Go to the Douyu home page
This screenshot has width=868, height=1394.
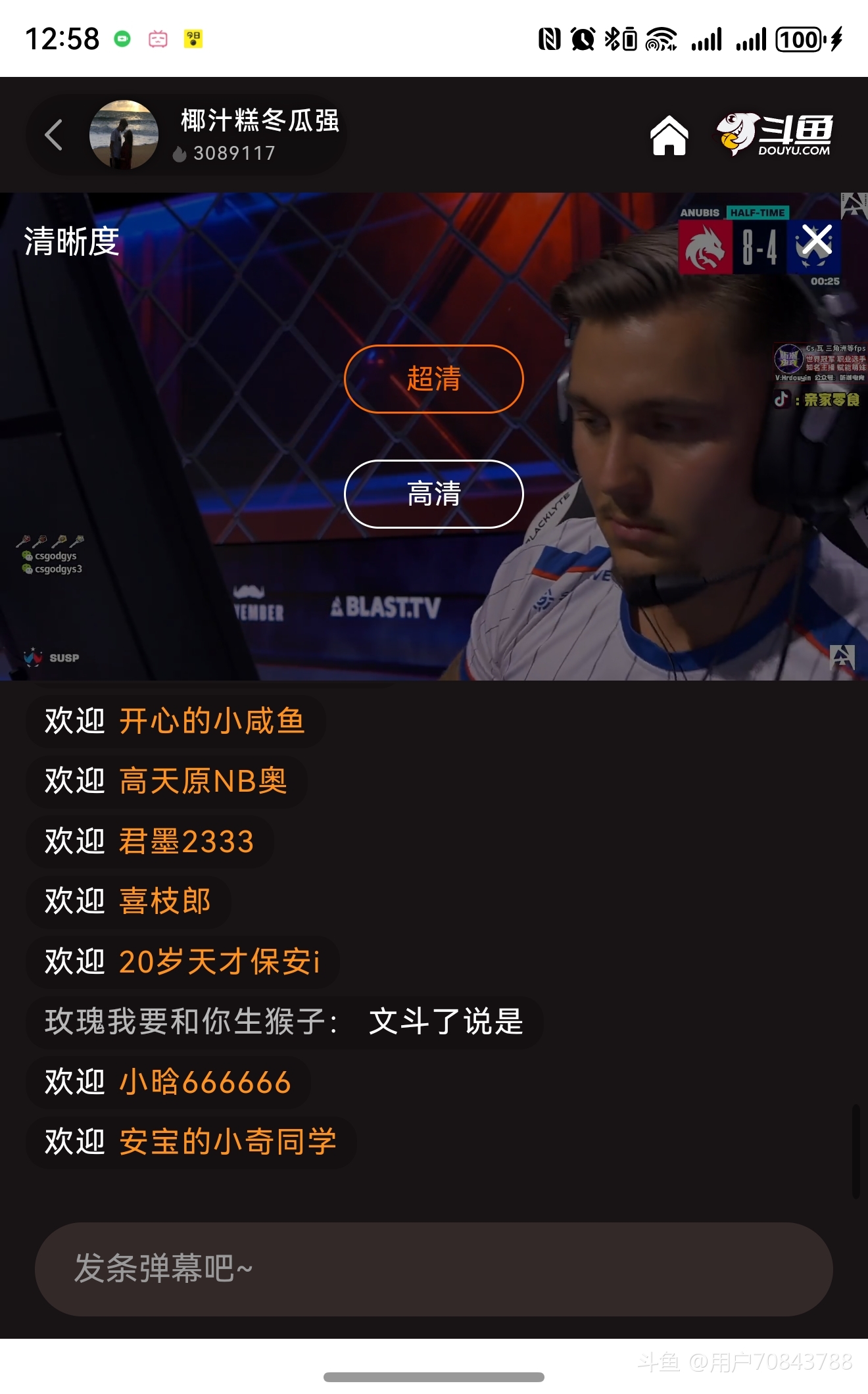click(669, 135)
